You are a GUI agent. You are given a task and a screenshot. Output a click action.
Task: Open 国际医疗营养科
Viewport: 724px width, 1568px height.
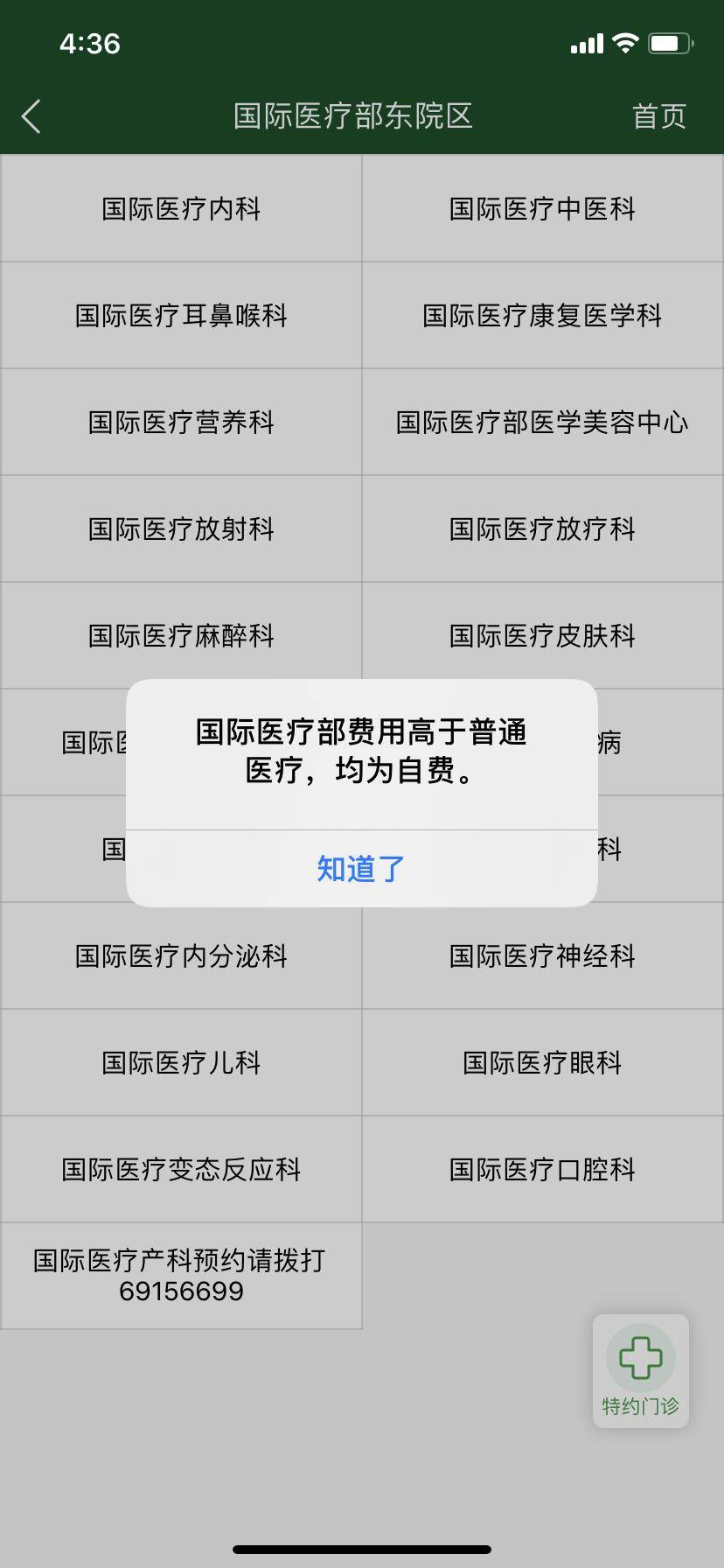[x=181, y=423]
